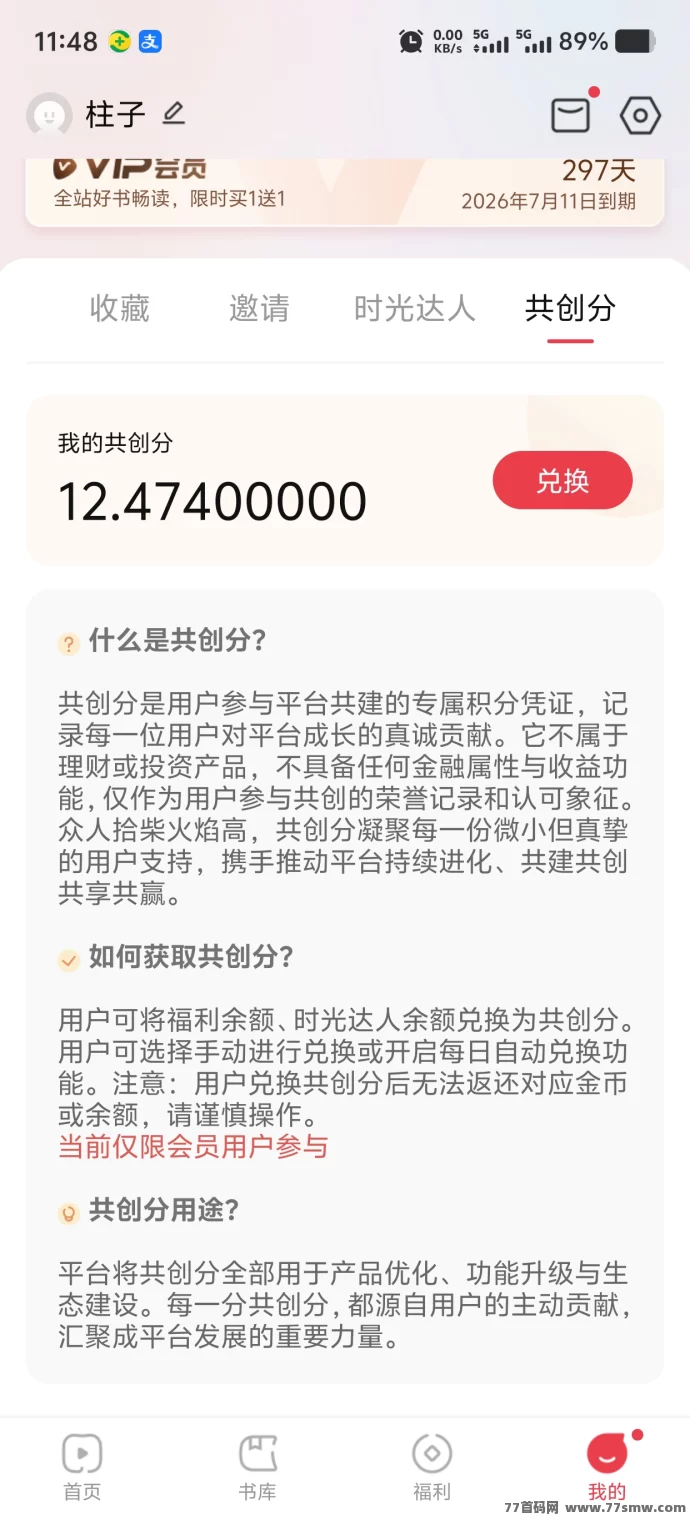Tap the red 兑换 button
The width and height of the screenshot is (690, 1522).
562,481
